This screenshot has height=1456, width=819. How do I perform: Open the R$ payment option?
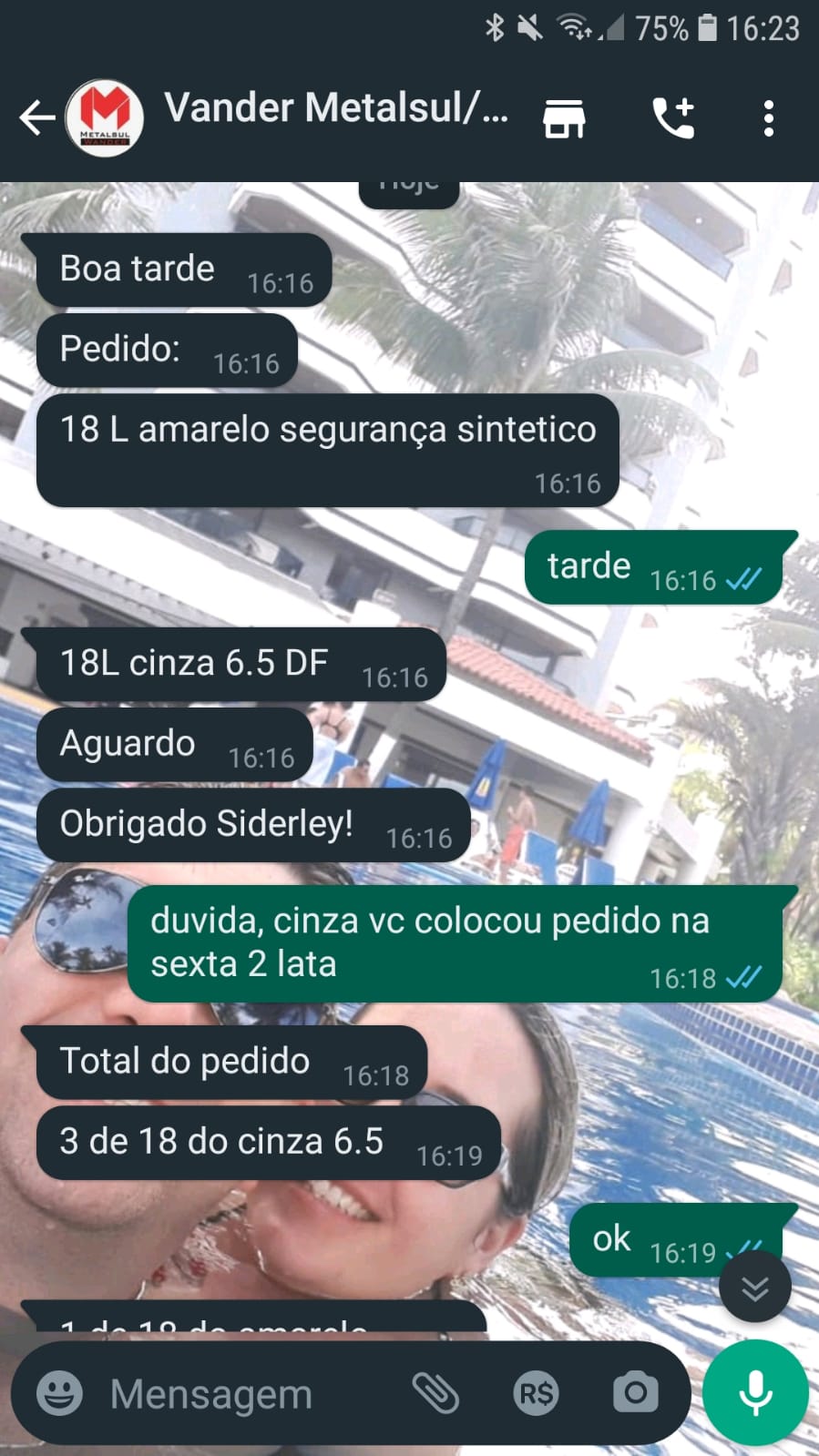[536, 1393]
